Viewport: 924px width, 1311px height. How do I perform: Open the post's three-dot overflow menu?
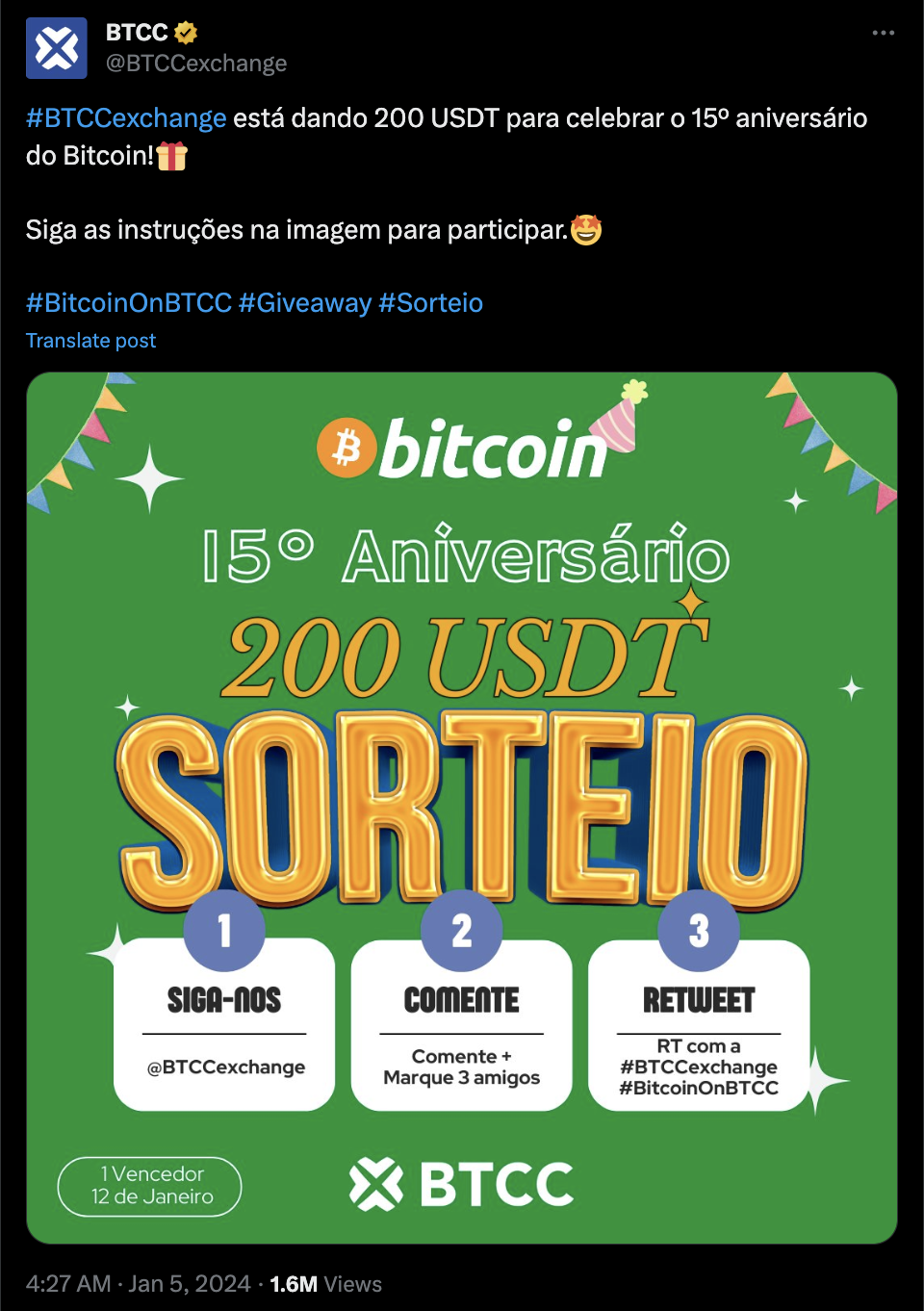point(883,33)
